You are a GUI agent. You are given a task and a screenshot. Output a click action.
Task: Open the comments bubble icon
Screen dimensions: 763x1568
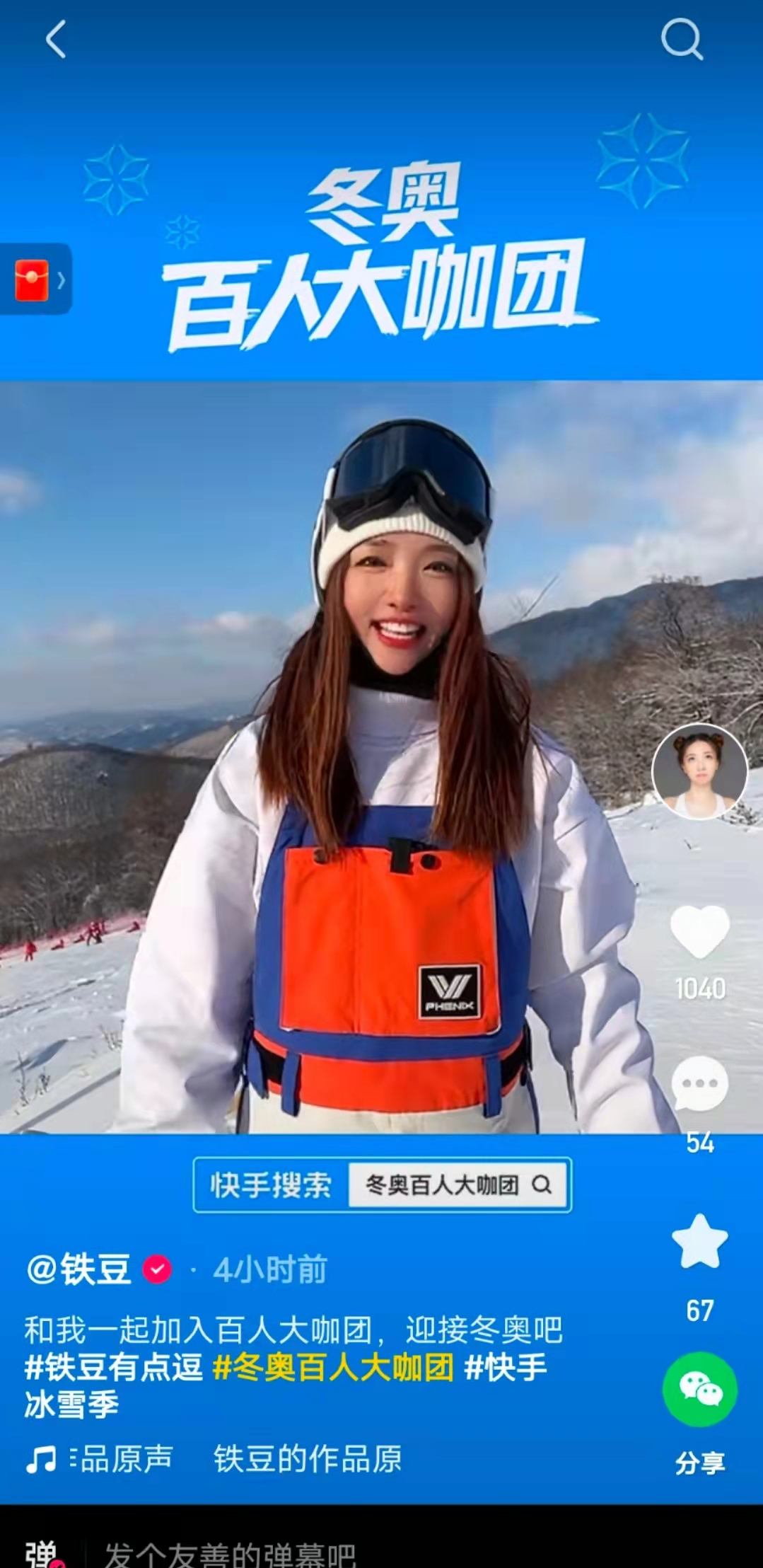(x=699, y=1083)
